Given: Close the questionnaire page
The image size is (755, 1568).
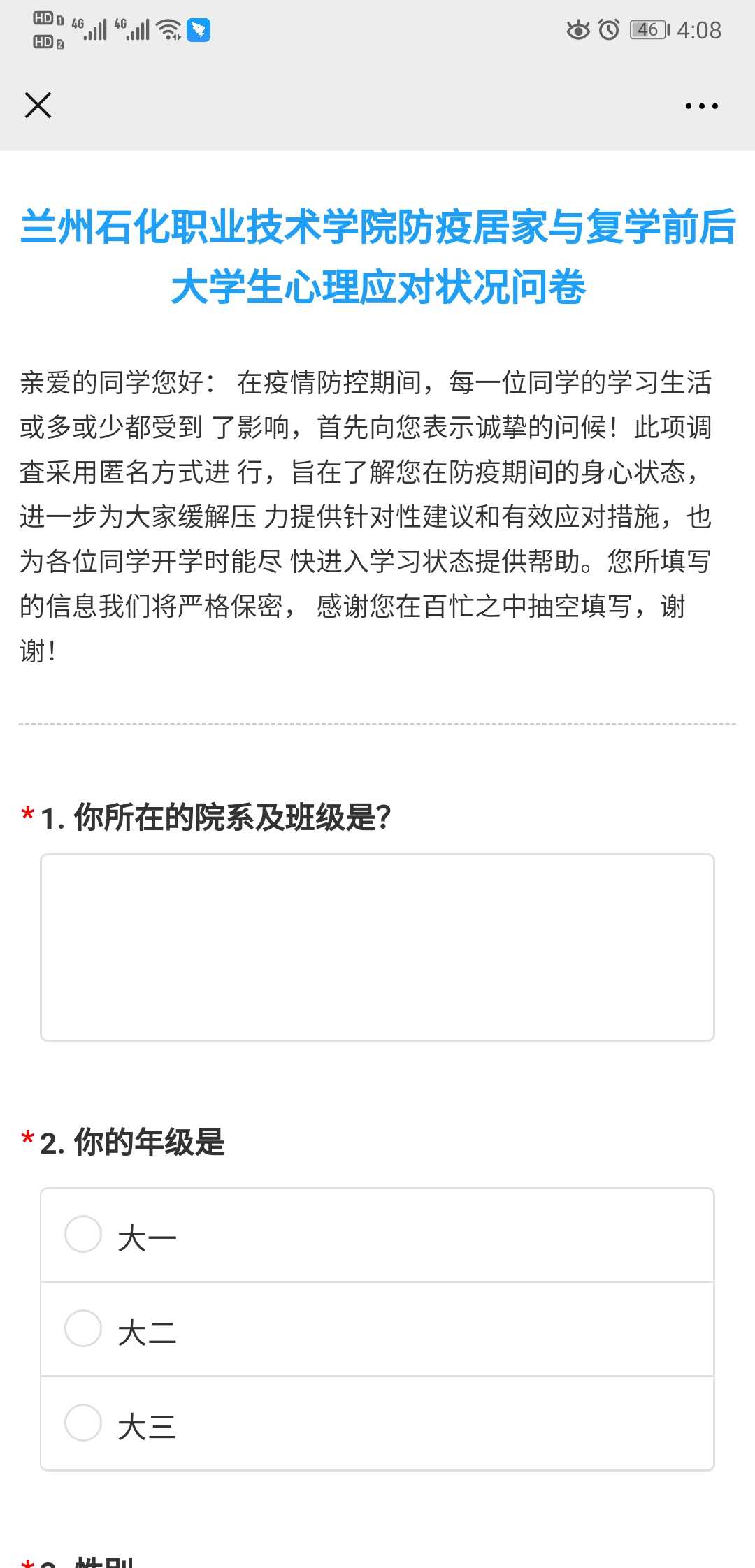Looking at the screenshot, I should click(x=38, y=106).
